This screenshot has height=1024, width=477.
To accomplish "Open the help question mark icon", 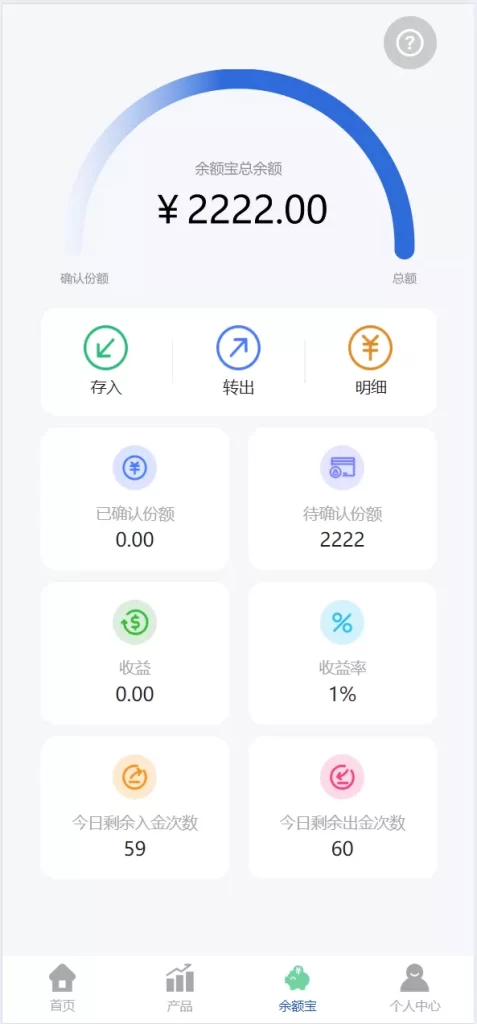I will [410, 43].
